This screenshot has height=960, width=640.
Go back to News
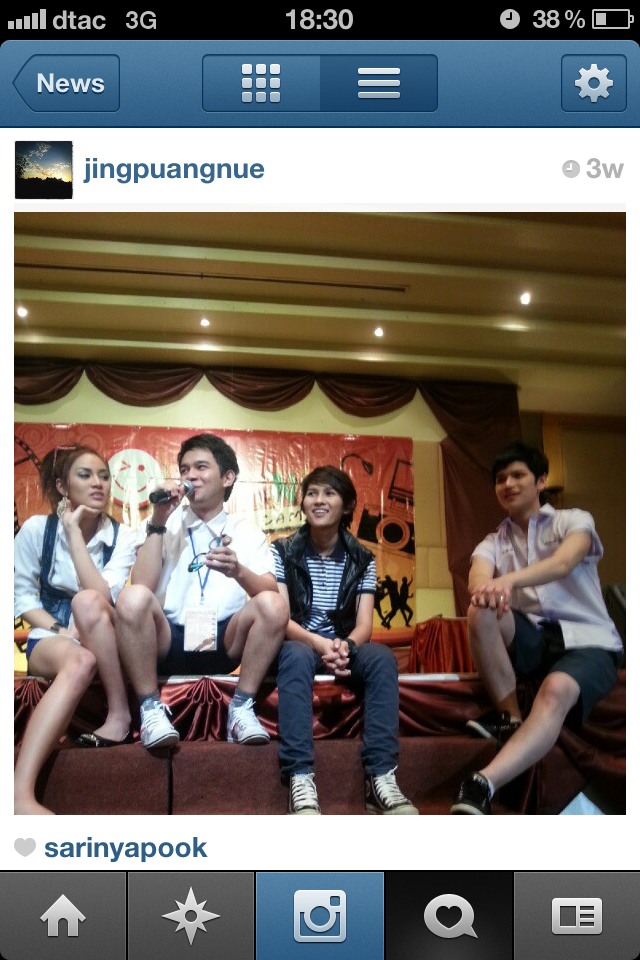[66, 83]
